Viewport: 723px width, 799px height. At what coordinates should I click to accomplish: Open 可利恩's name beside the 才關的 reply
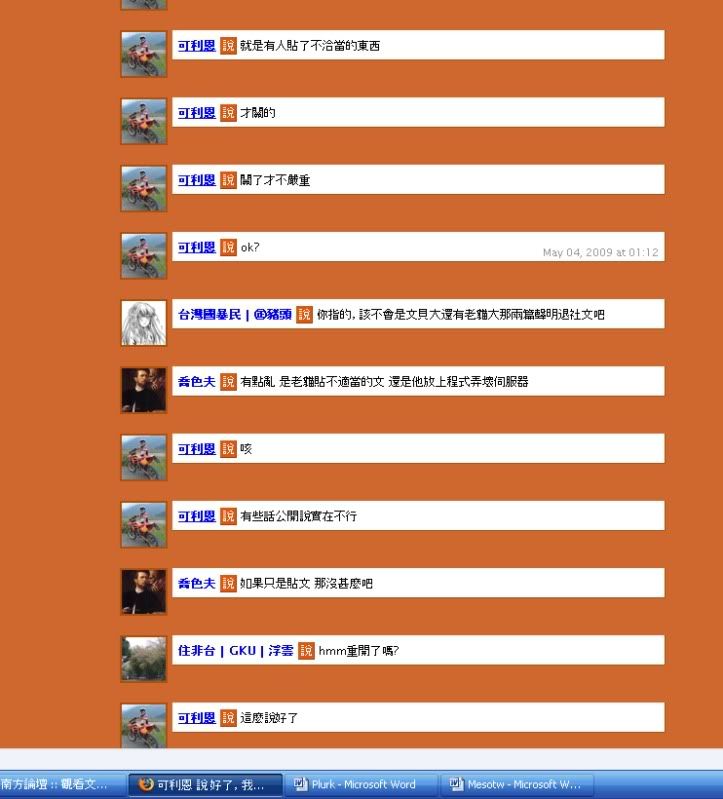(x=196, y=113)
